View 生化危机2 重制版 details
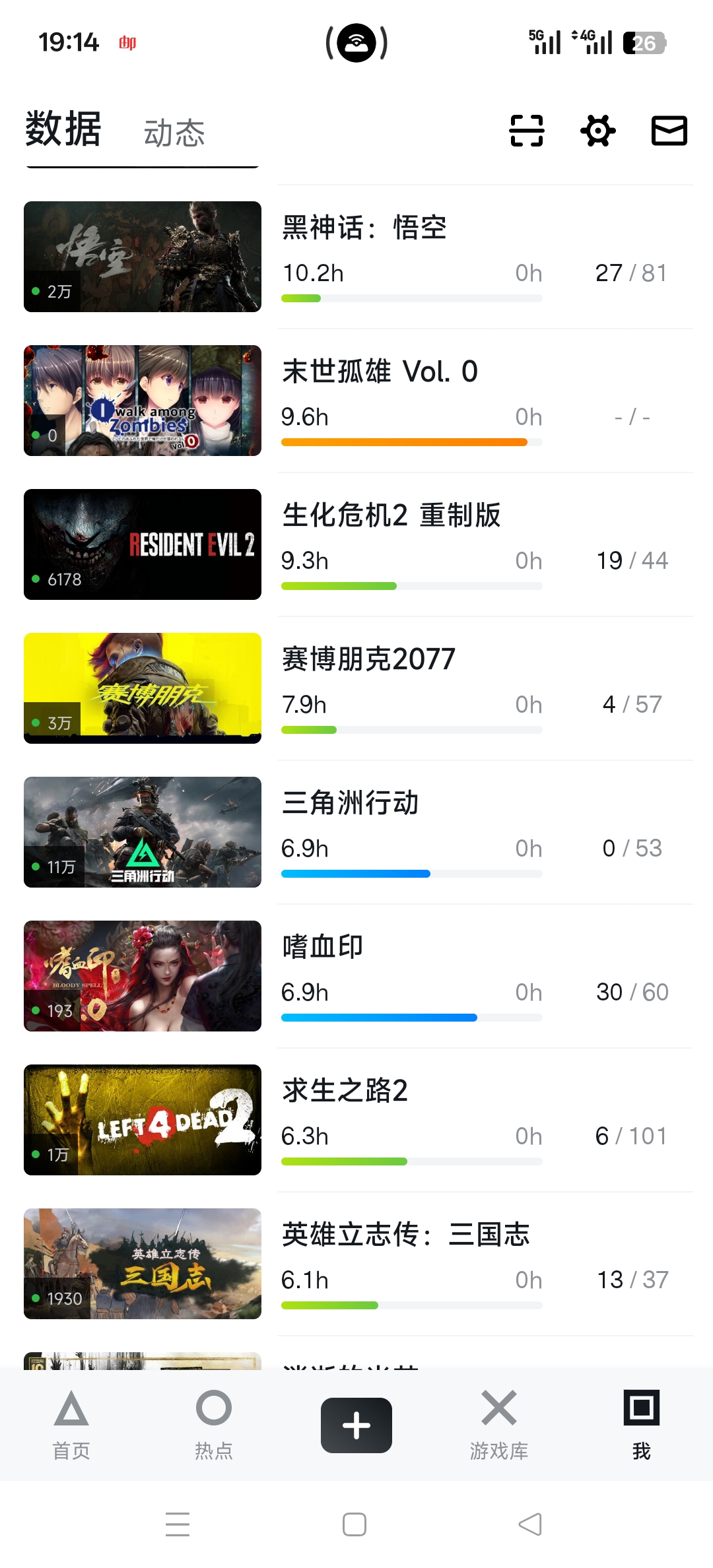 click(x=391, y=515)
